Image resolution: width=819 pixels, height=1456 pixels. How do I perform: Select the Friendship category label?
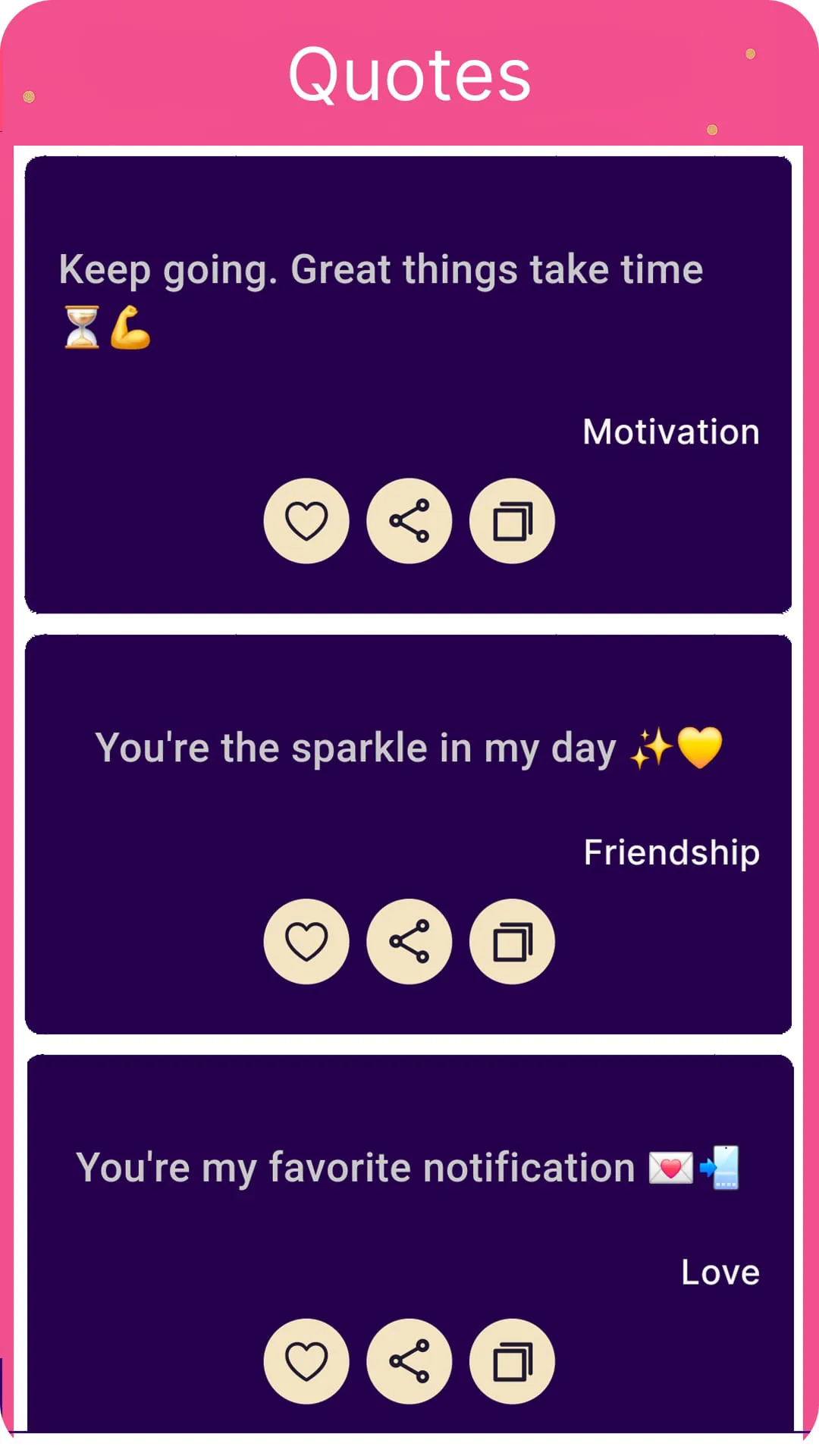click(x=671, y=851)
